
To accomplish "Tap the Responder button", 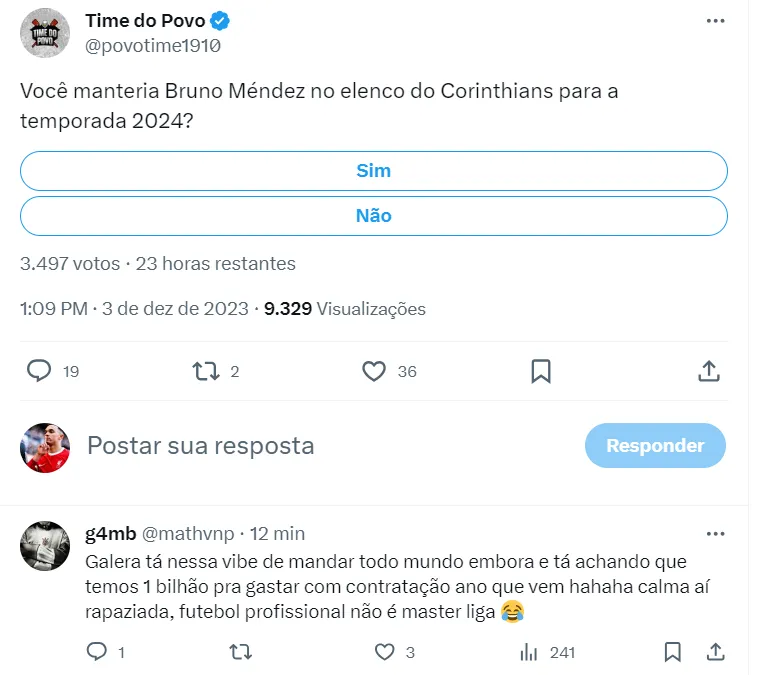I will coord(655,446).
